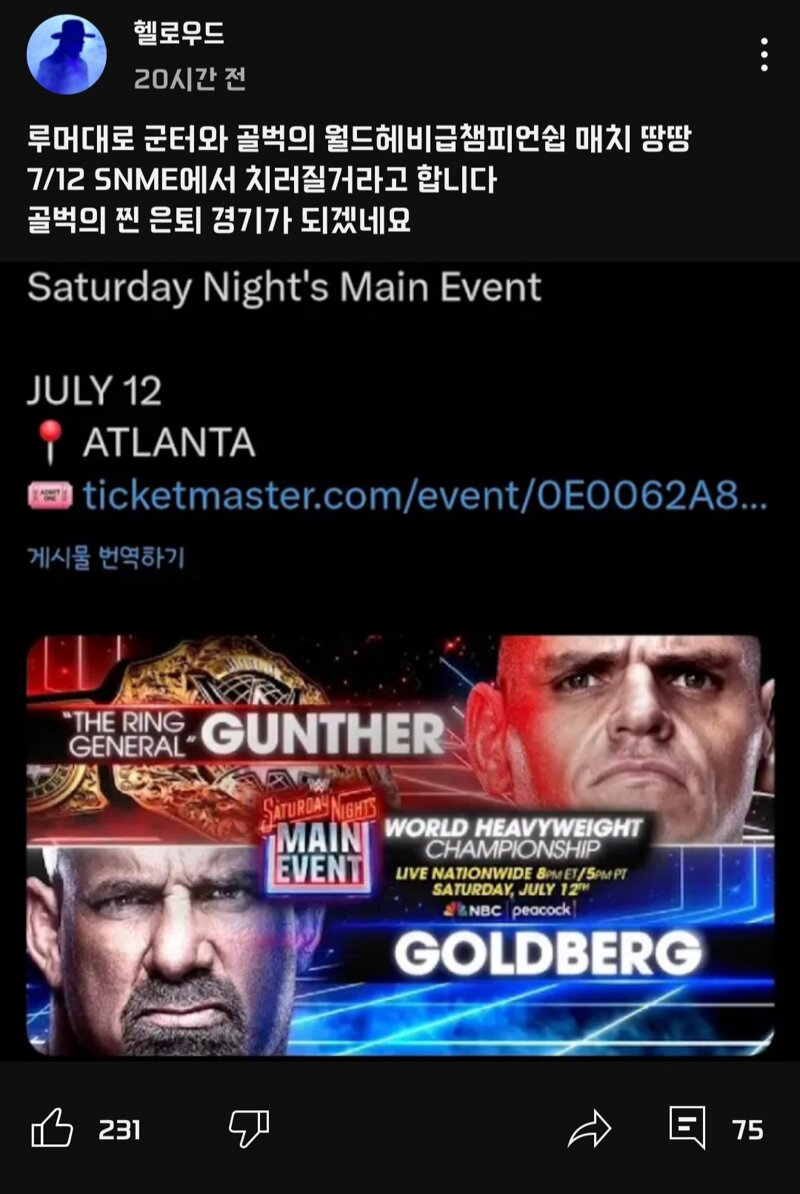Open the post's three-dot overflow menu
Image resolution: width=800 pixels, height=1194 pixels.
point(764,55)
